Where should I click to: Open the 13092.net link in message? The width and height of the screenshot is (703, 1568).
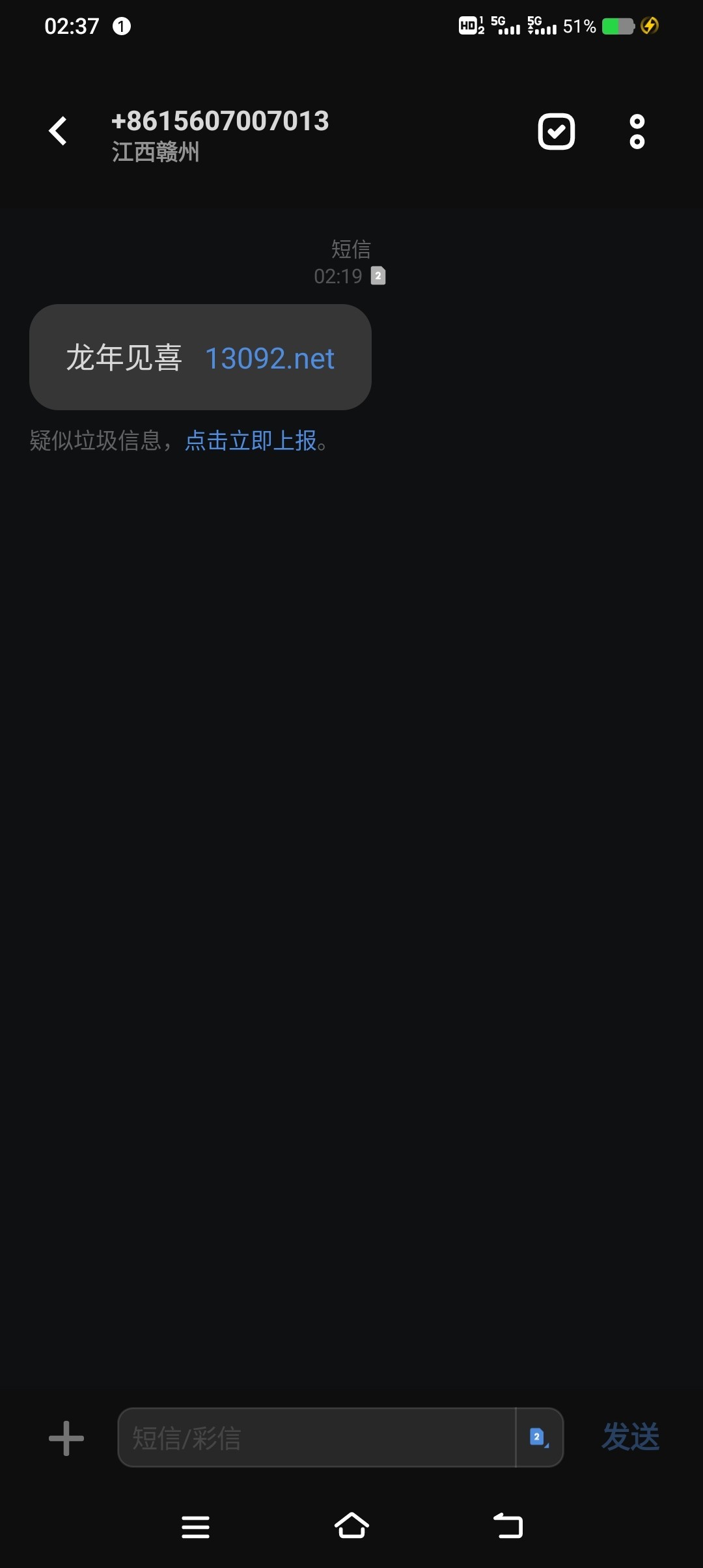coord(269,358)
